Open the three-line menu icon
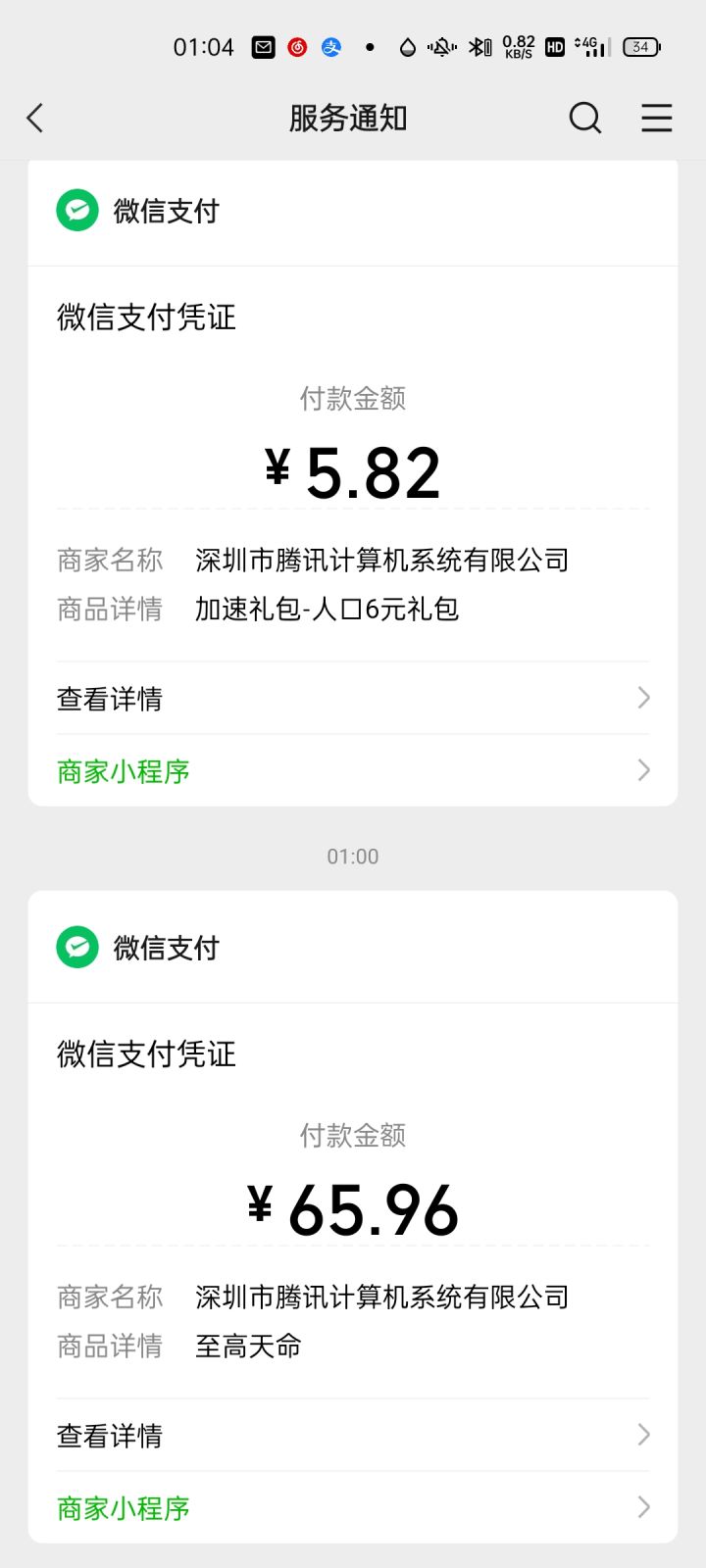This screenshot has height=1568, width=706. click(x=657, y=119)
